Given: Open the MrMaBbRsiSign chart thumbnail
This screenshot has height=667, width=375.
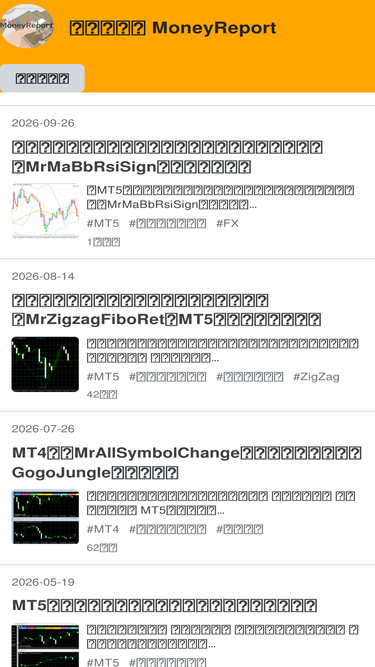Looking at the screenshot, I should point(45,211).
